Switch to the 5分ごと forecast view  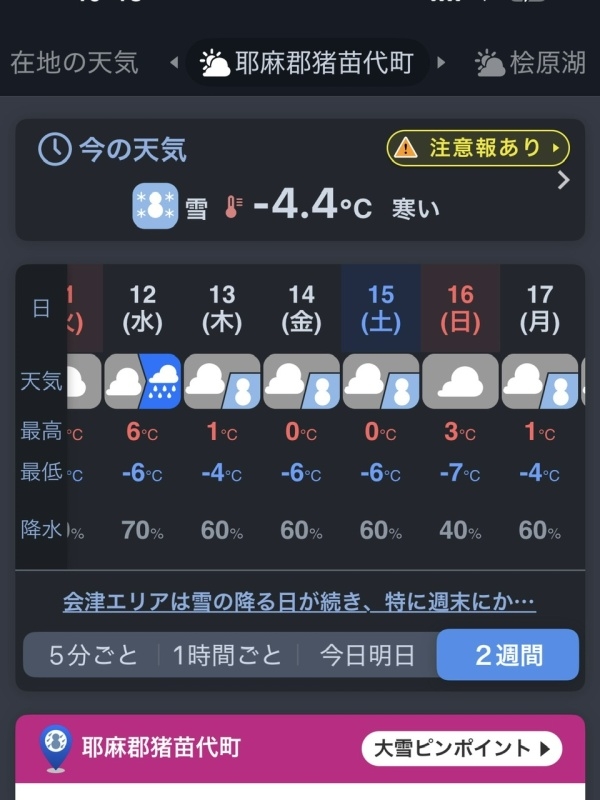pyautogui.click(x=93, y=656)
